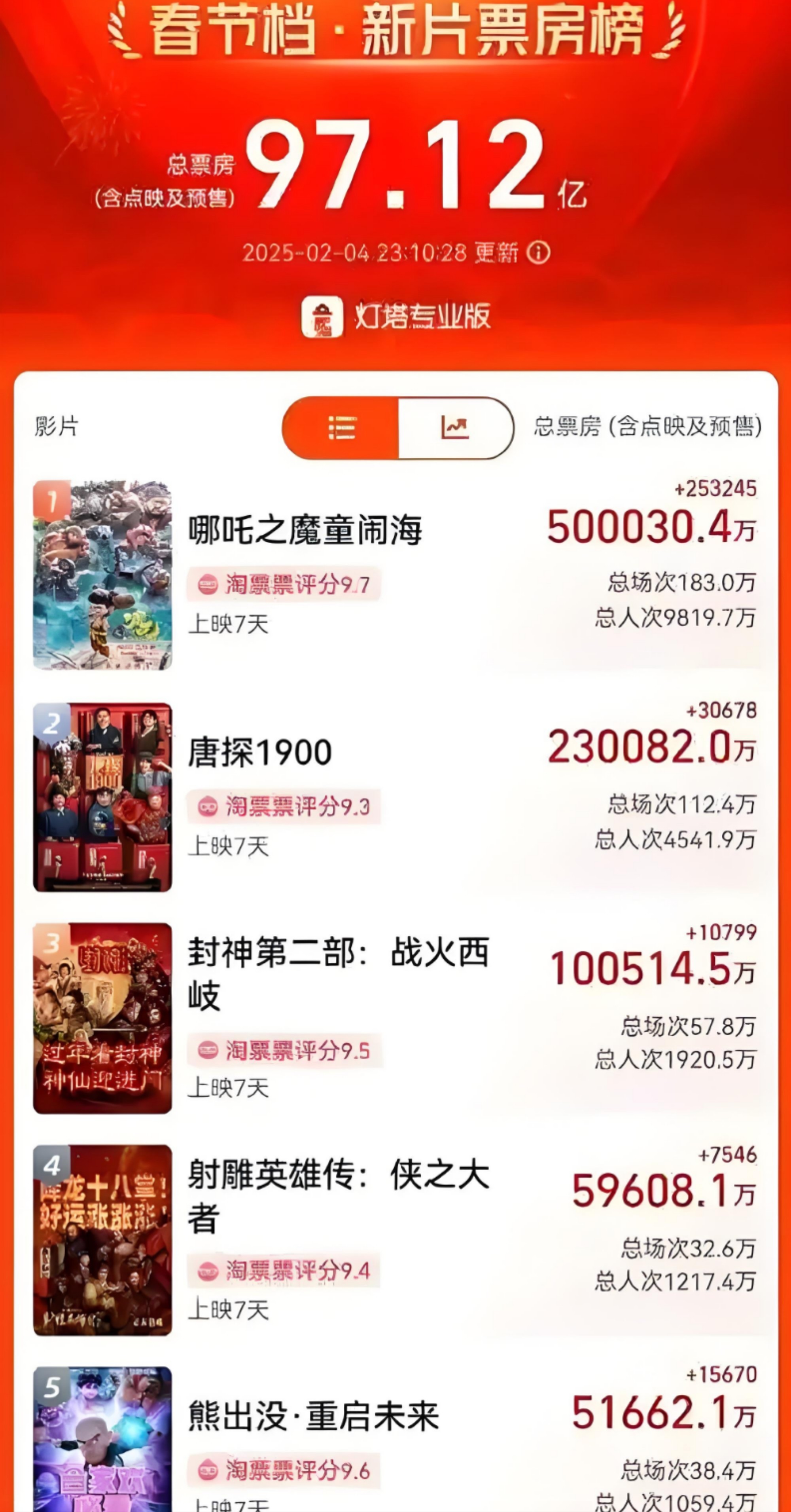Switch to the list view segment
791x1512 pixels.
pos(341,428)
